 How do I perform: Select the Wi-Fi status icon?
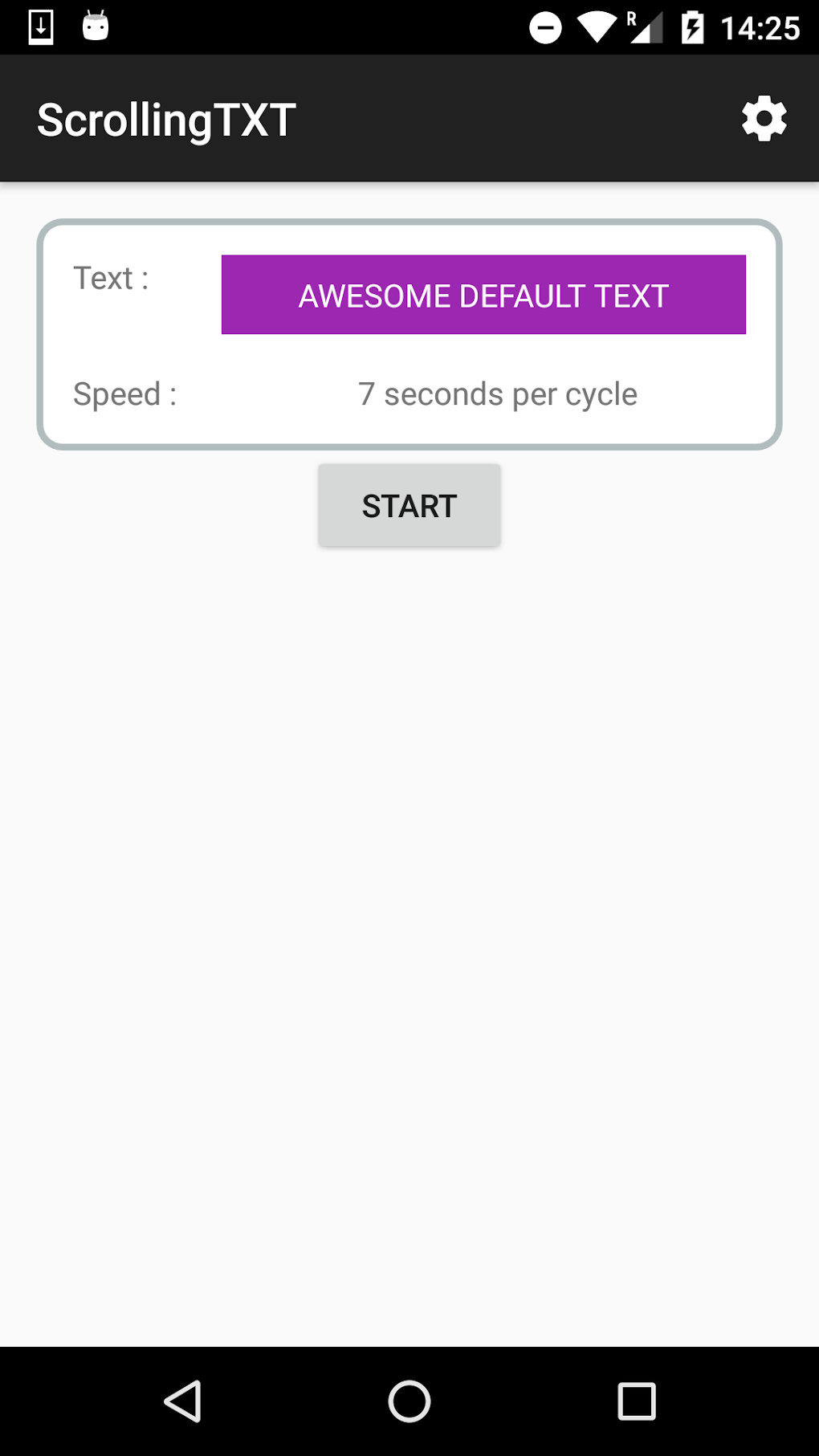pos(595,27)
